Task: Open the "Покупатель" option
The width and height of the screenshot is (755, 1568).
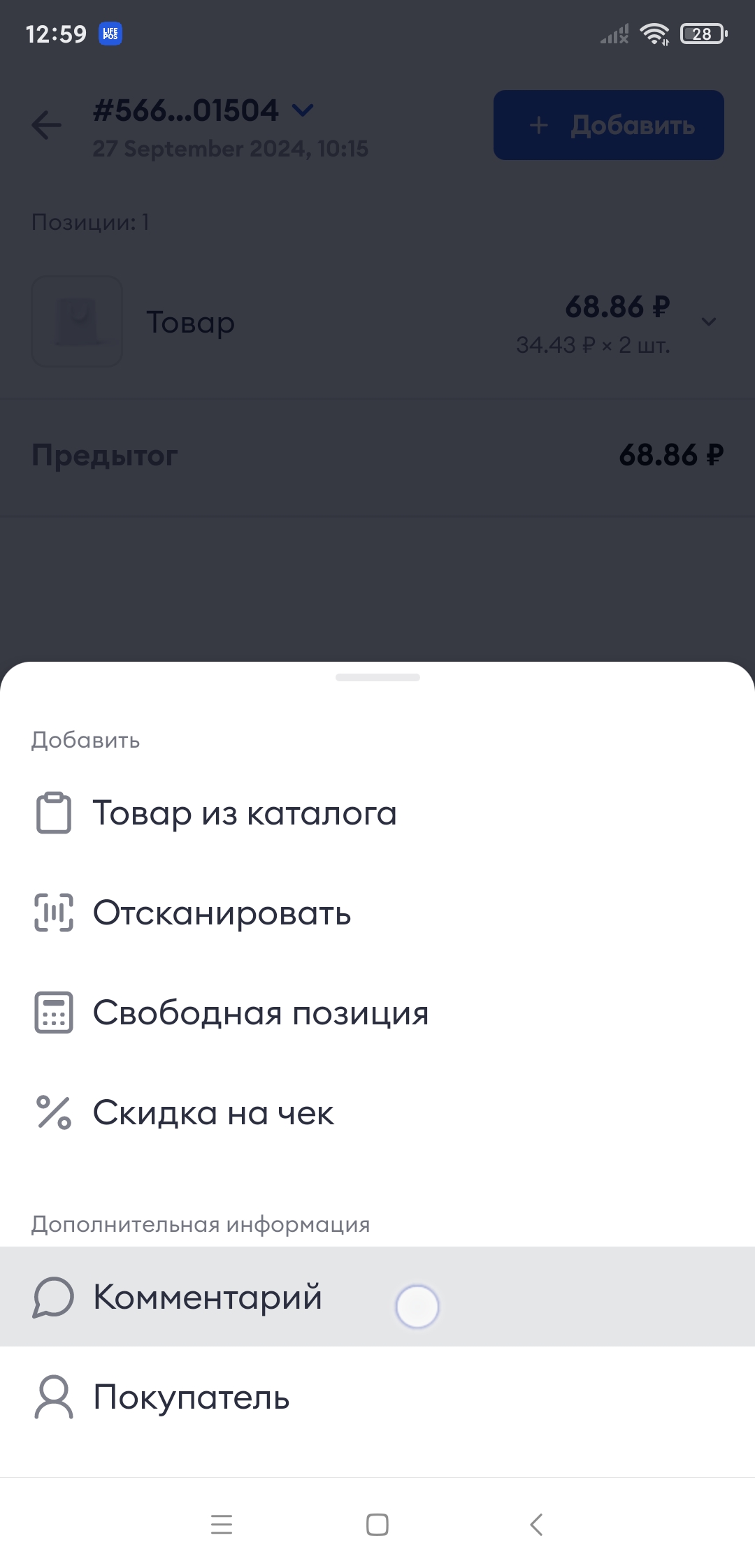Action: (377, 1397)
